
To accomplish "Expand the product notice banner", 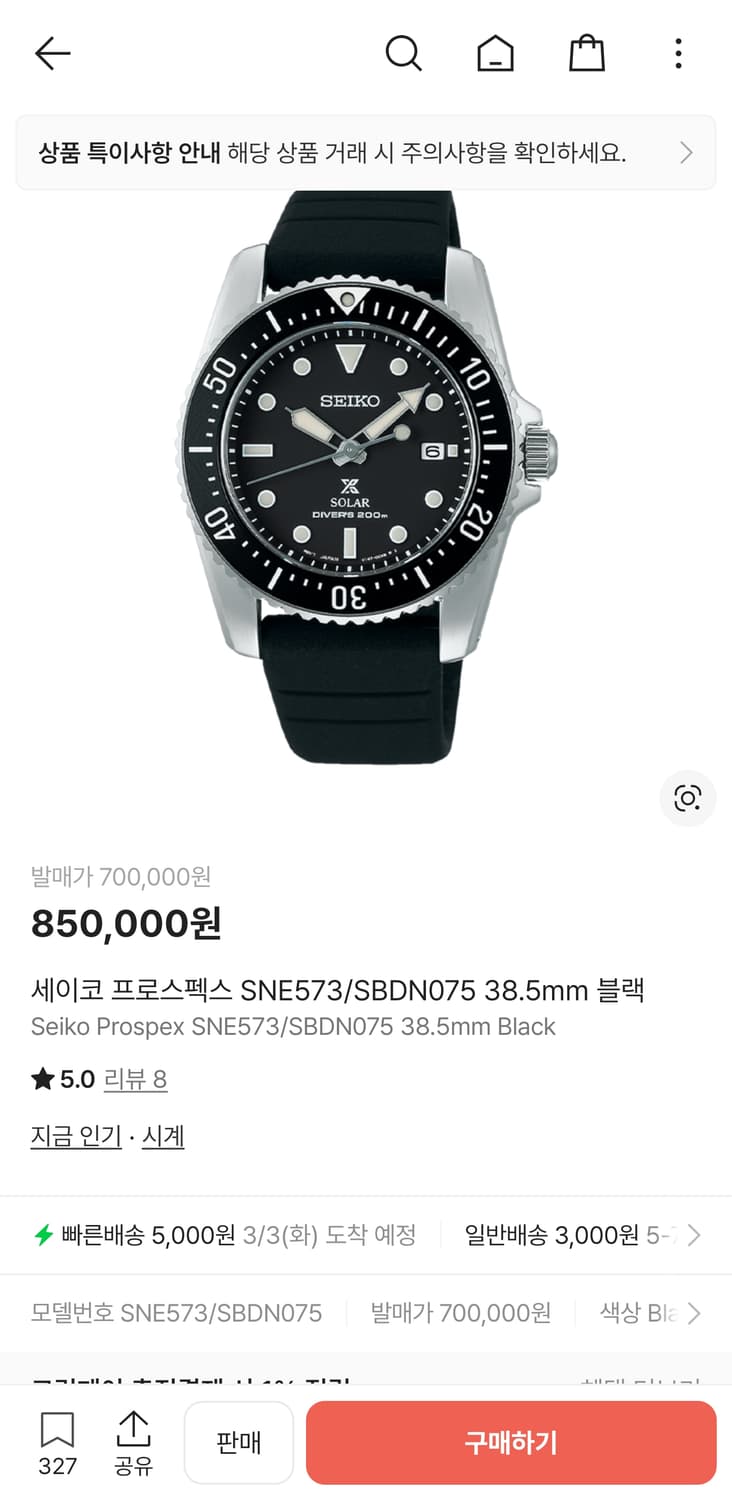I will point(366,152).
